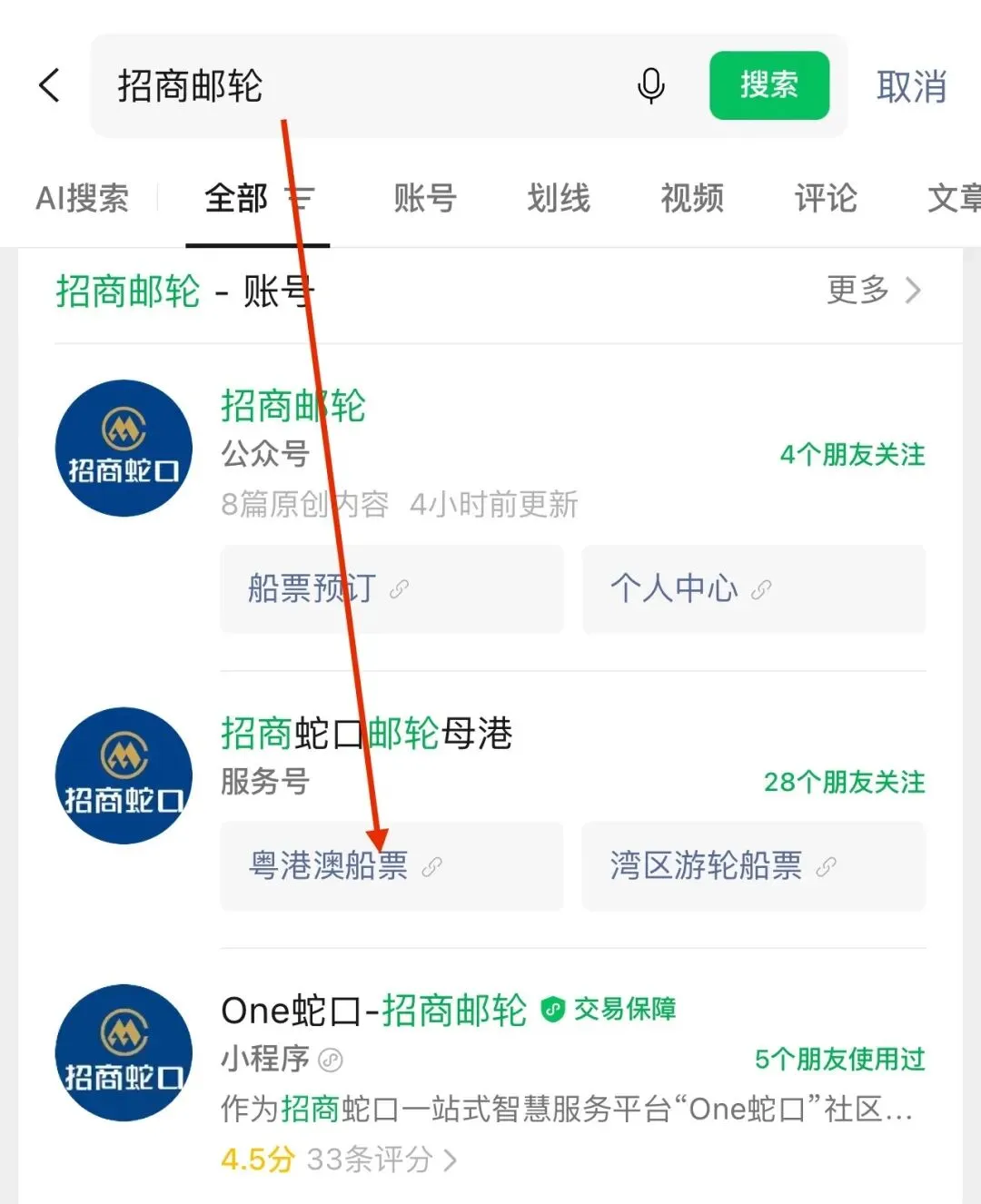This screenshot has width=981, height=1204.
Task: Open the One蛇口-招商邮轮 mini program
Action: point(490,1058)
